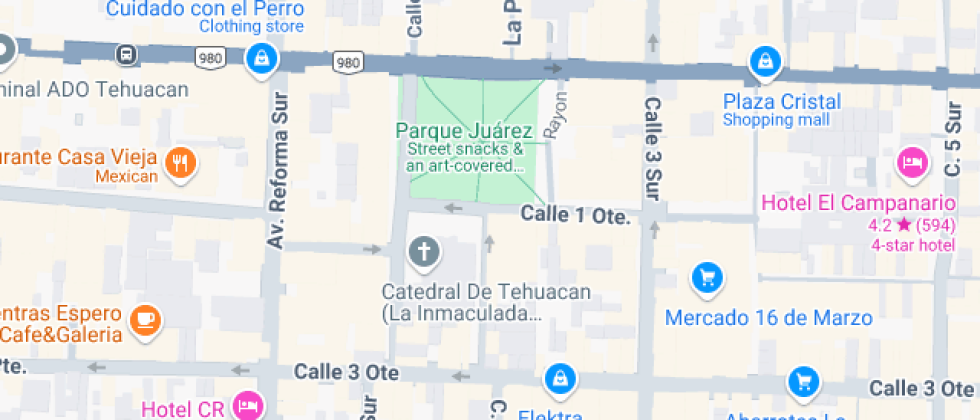Tap the Hotel CR lodging pin

(x=246, y=405)
